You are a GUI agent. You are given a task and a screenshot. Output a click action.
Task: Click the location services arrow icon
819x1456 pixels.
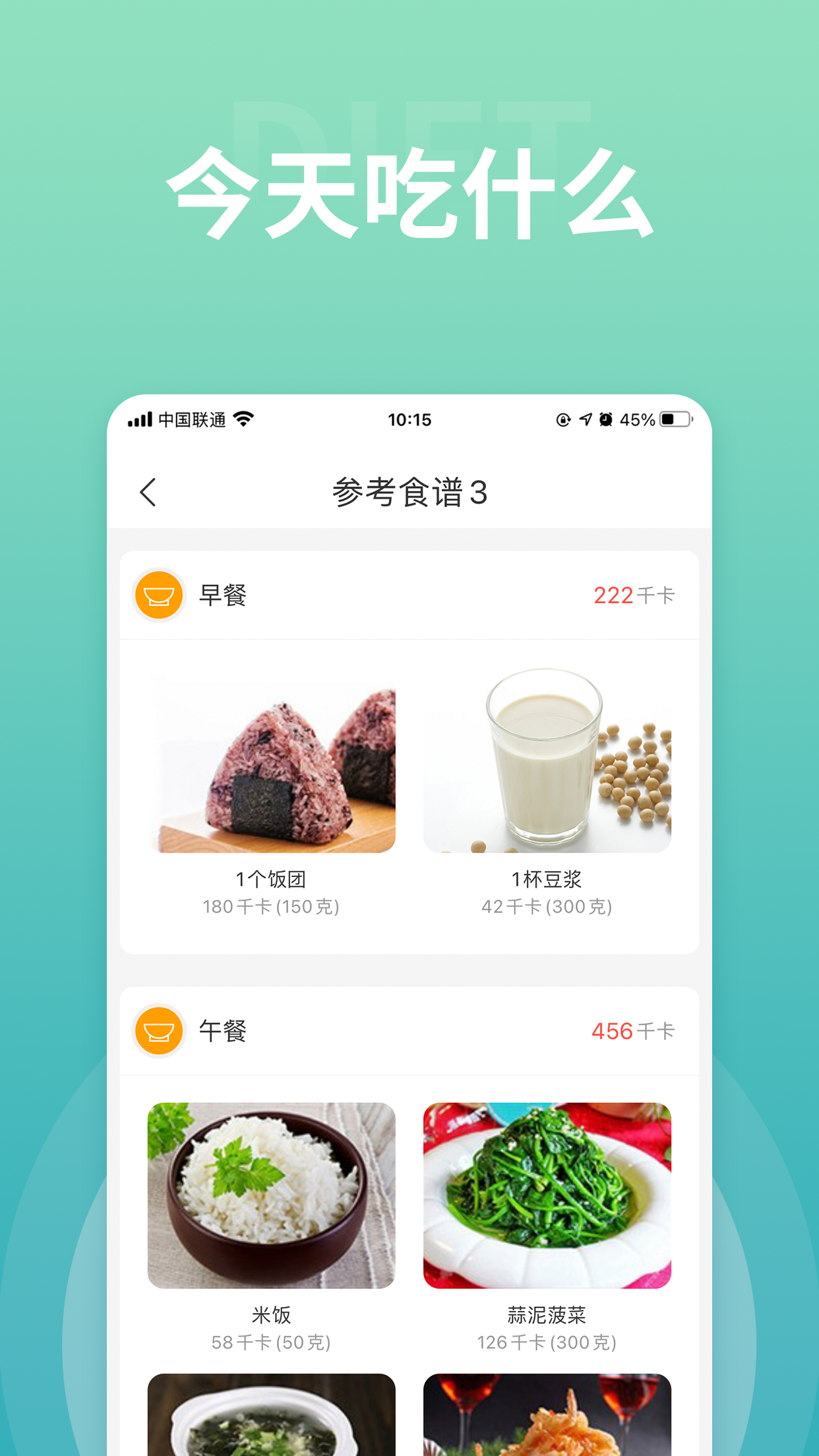(x=584, y=417)
